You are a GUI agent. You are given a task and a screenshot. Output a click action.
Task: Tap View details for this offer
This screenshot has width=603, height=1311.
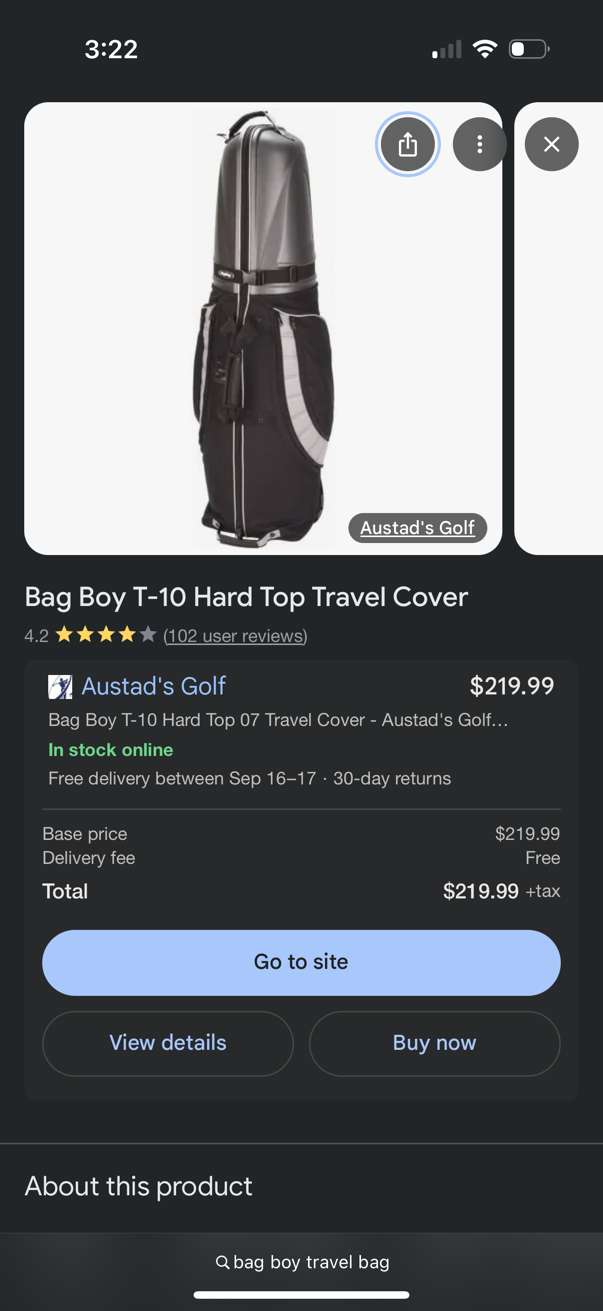pyautogui.click(x=168, y=1043)
